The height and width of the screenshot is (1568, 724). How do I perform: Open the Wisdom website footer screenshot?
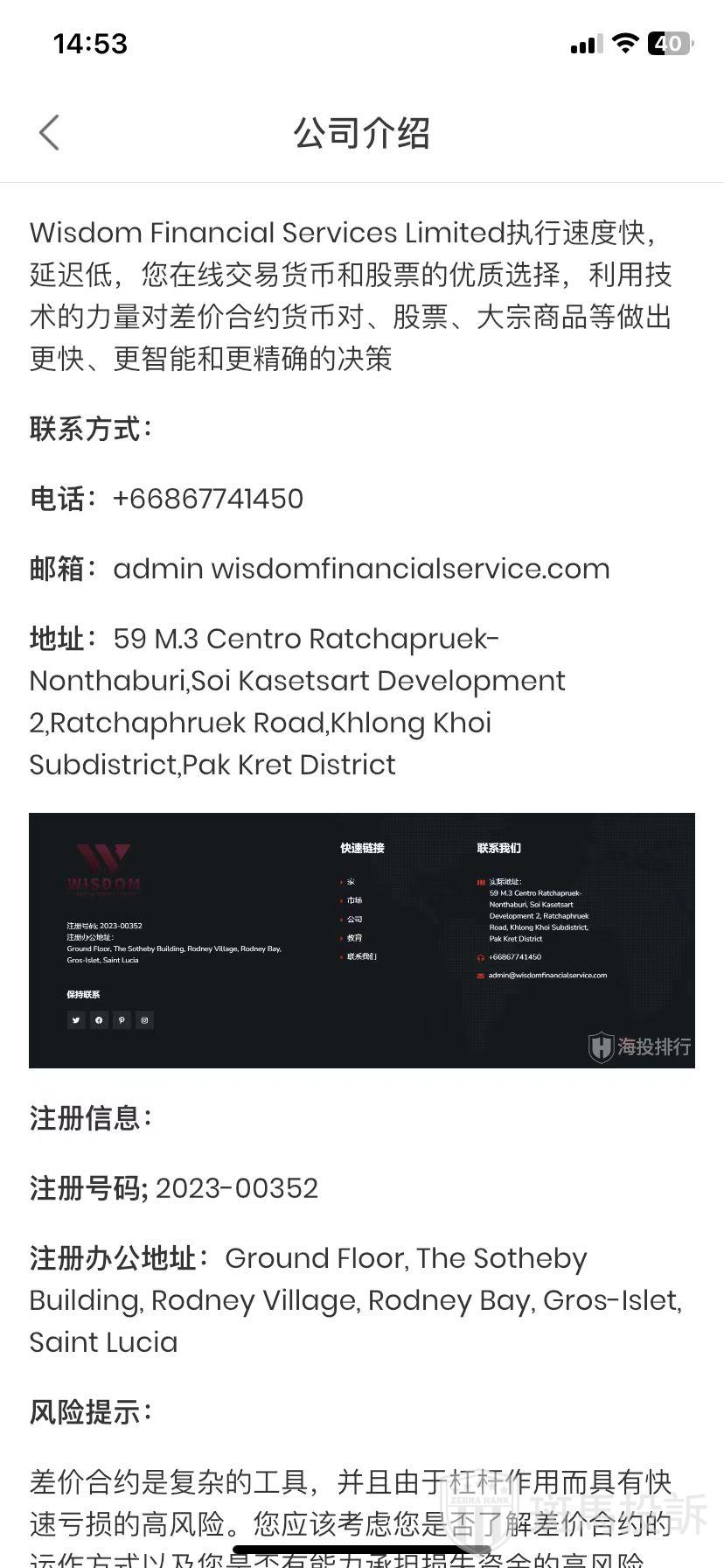pos(361,940)
